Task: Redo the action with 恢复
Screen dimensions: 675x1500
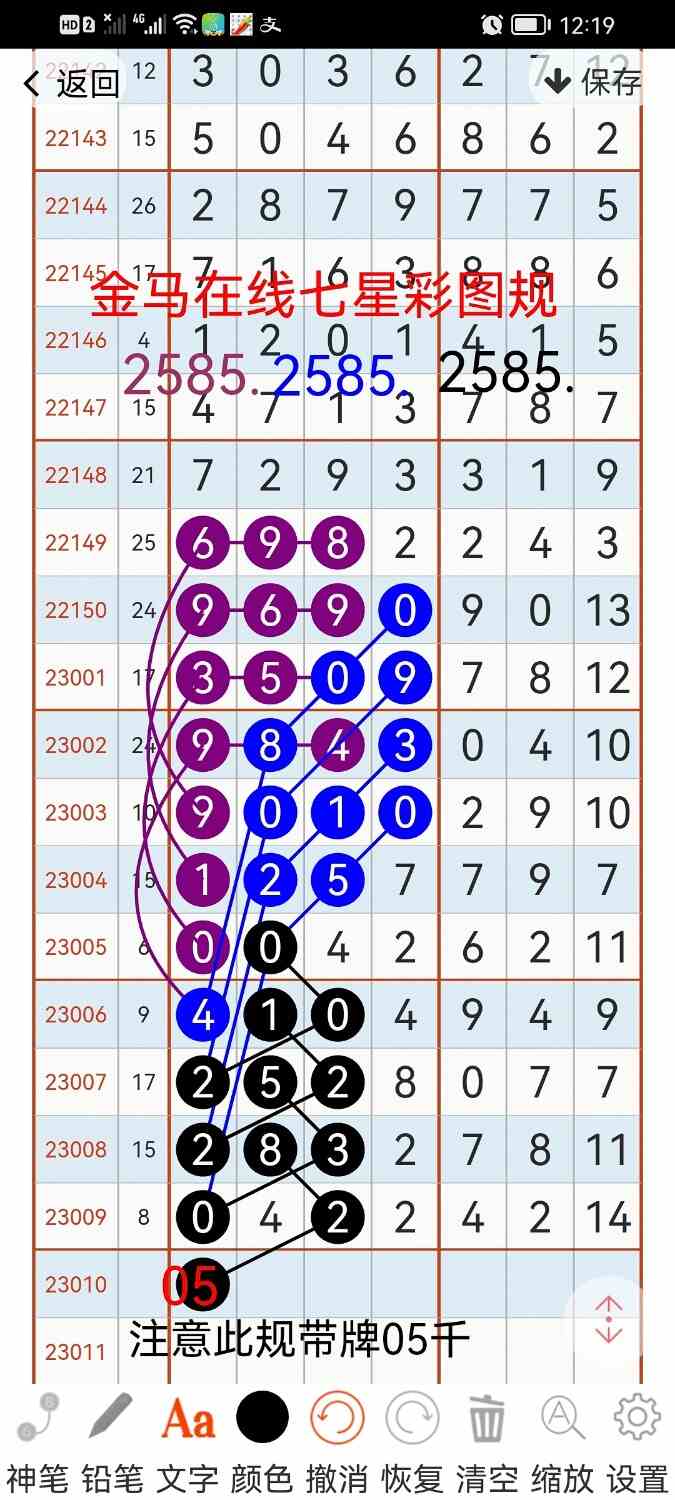Action: [x=412, y=1442]
